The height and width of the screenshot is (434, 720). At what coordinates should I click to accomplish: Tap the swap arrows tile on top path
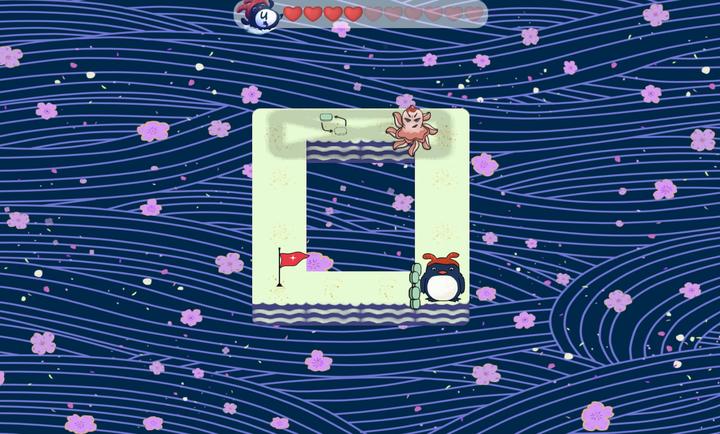point(333,124)
